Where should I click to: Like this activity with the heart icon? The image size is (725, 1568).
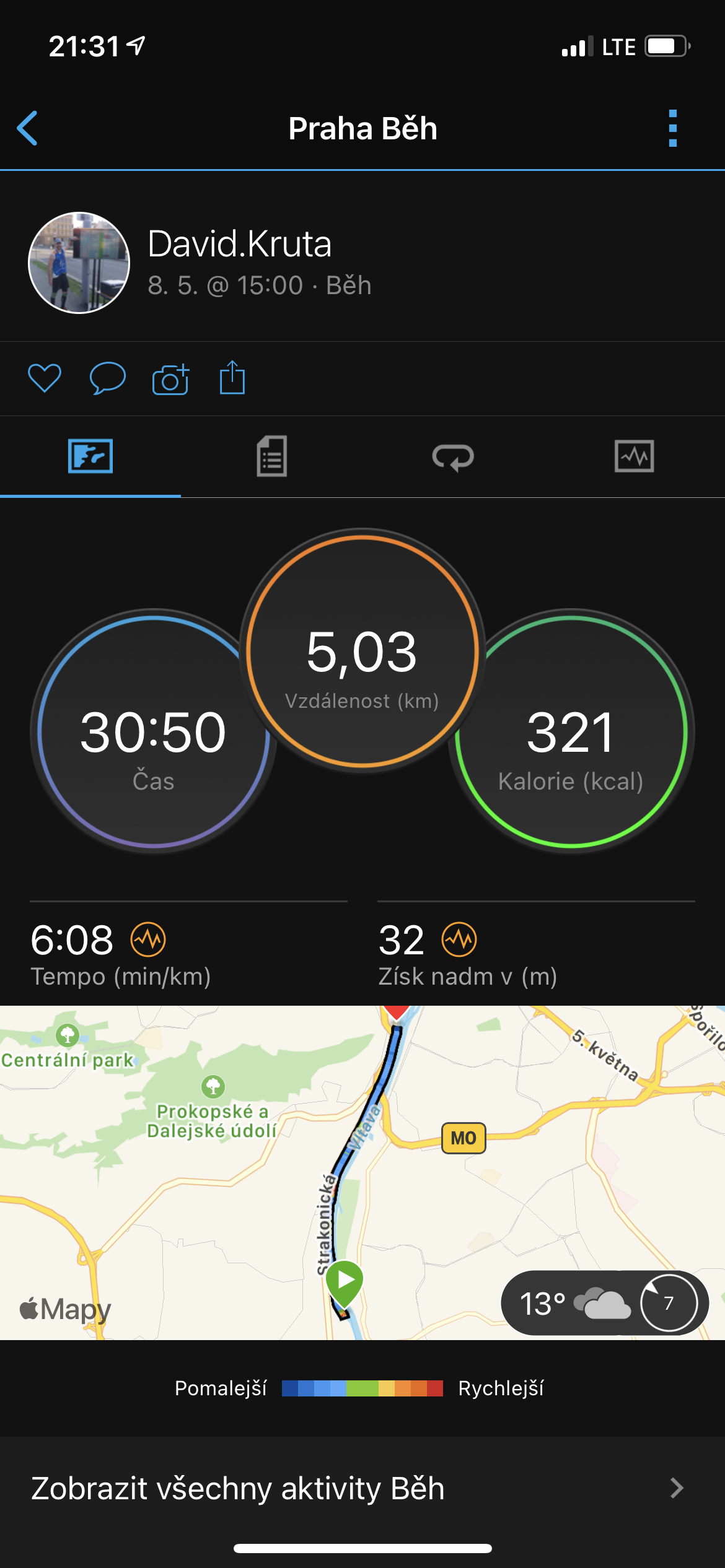coord(45,378)
